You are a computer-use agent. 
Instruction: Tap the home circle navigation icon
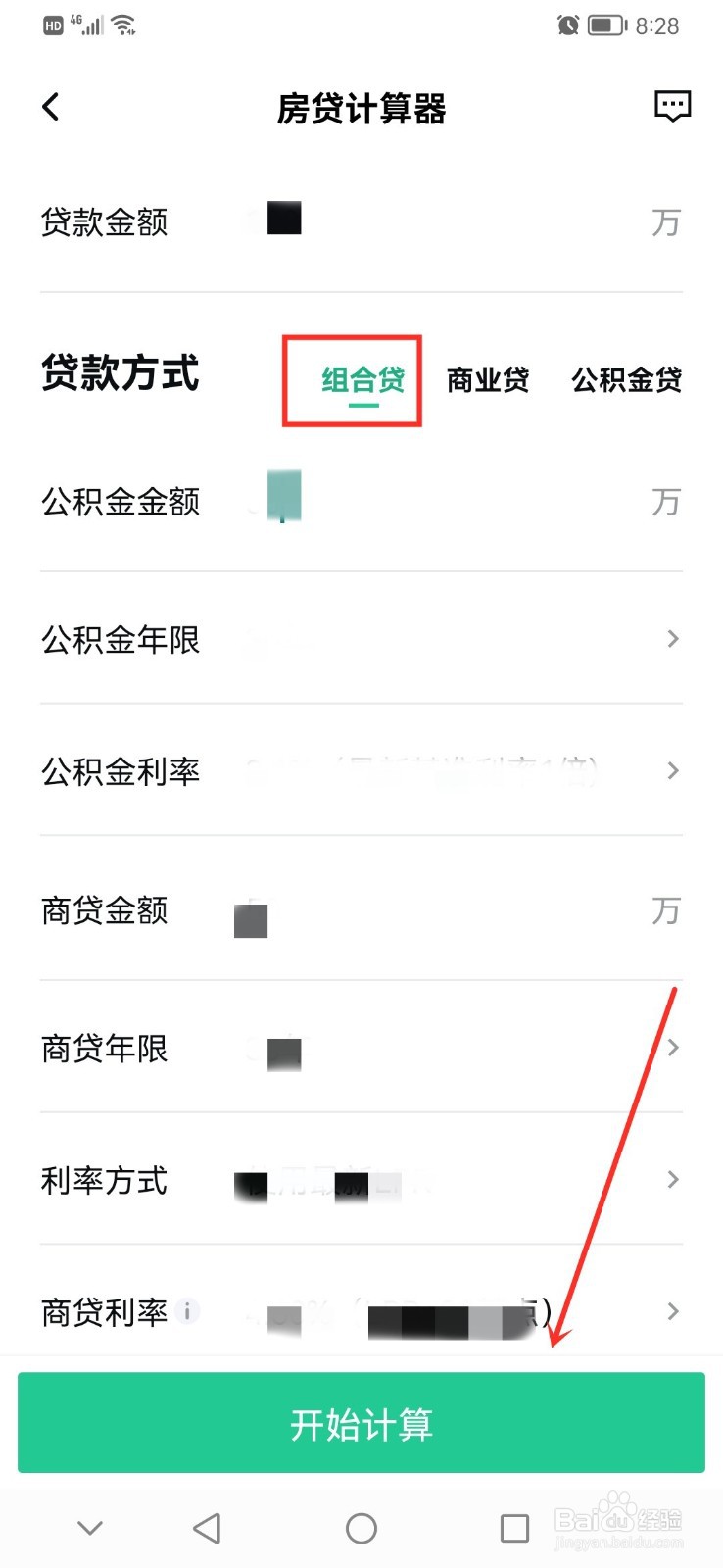tap(361, 1527)
